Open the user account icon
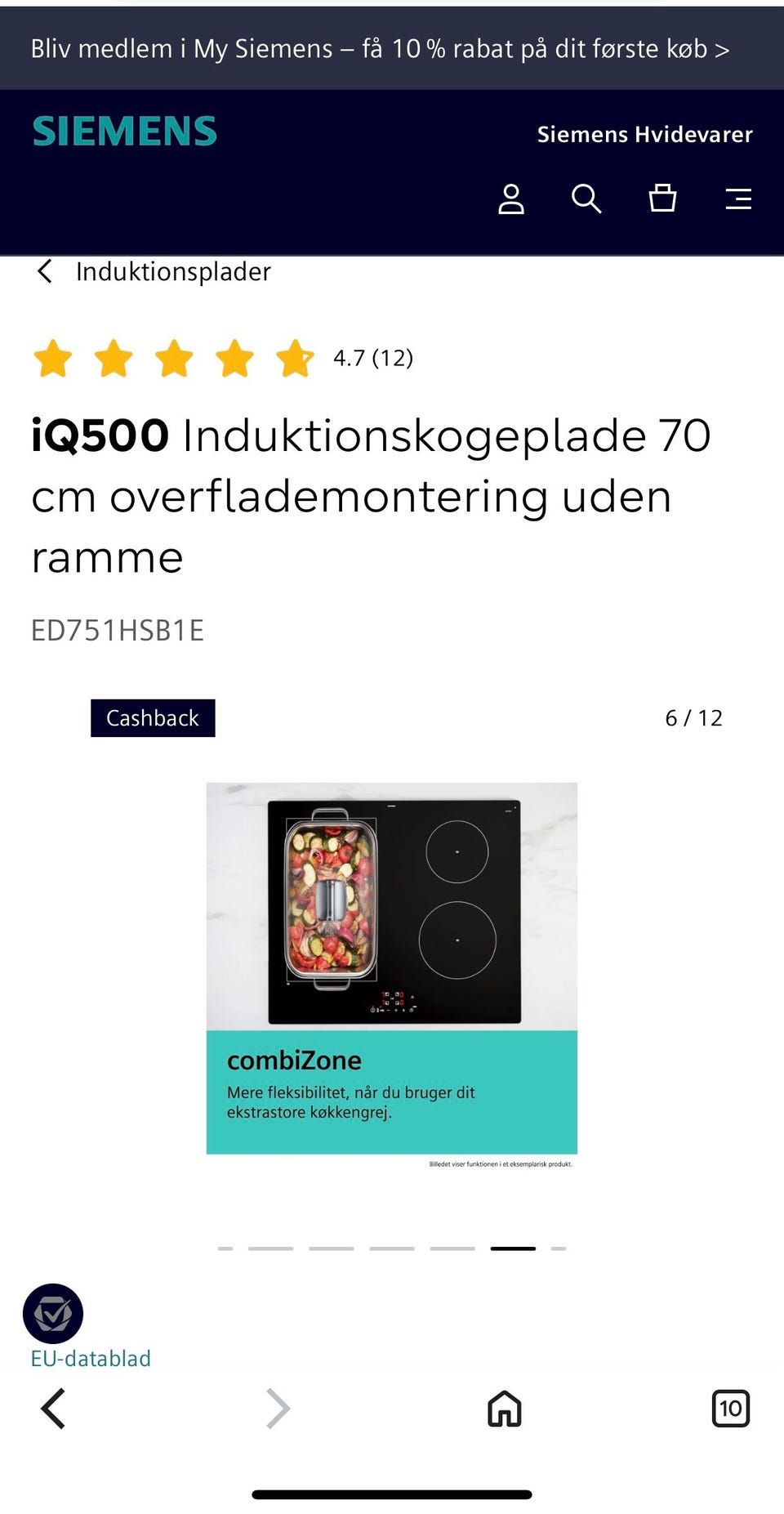This screenshot has width=784, height=1514. click(x=512, y=199)
